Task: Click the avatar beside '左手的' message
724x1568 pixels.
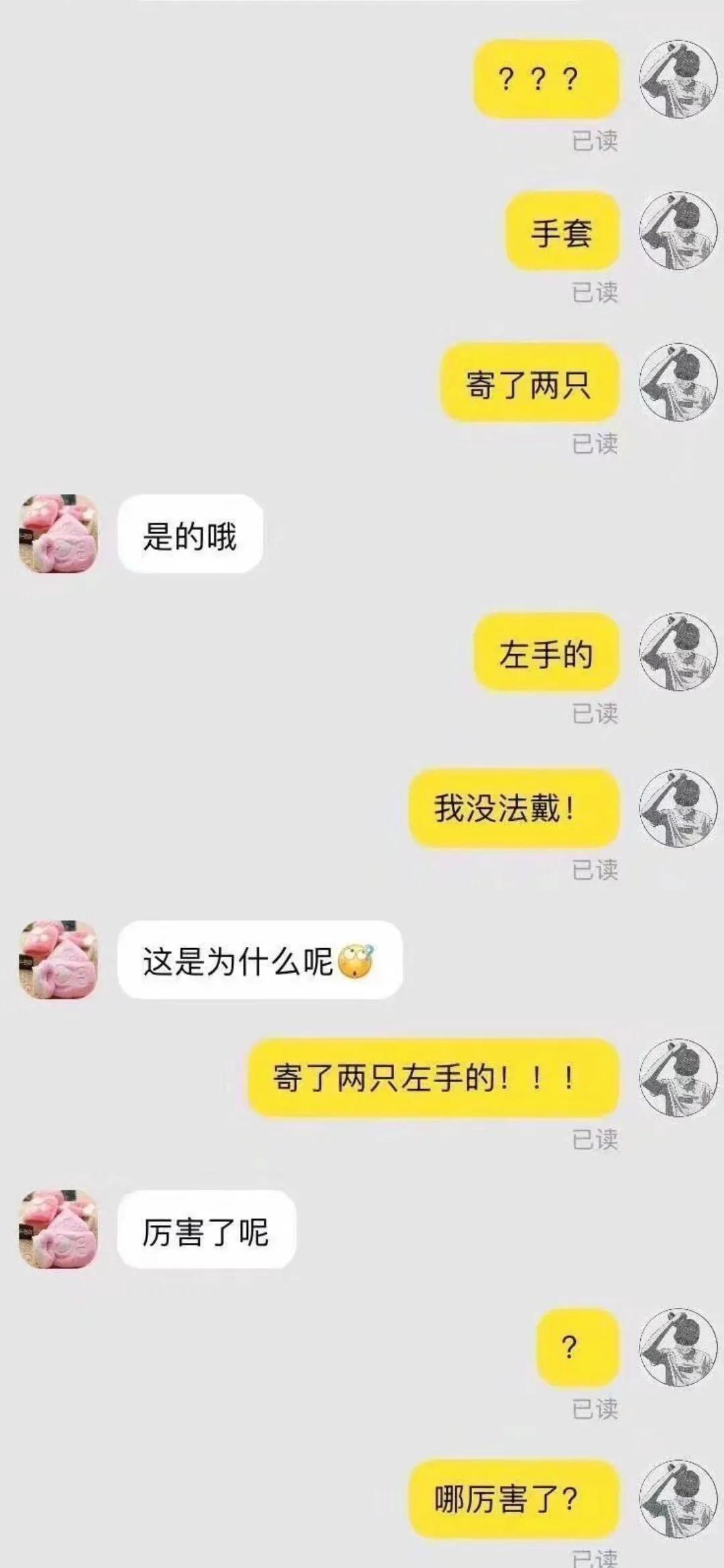Action: tap(679, 651)
